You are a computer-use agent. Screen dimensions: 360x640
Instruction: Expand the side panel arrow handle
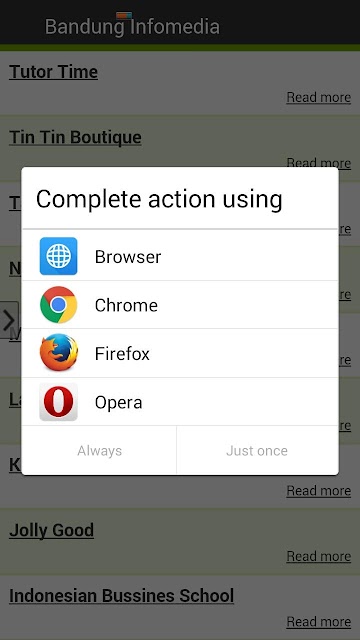point(9,320)
